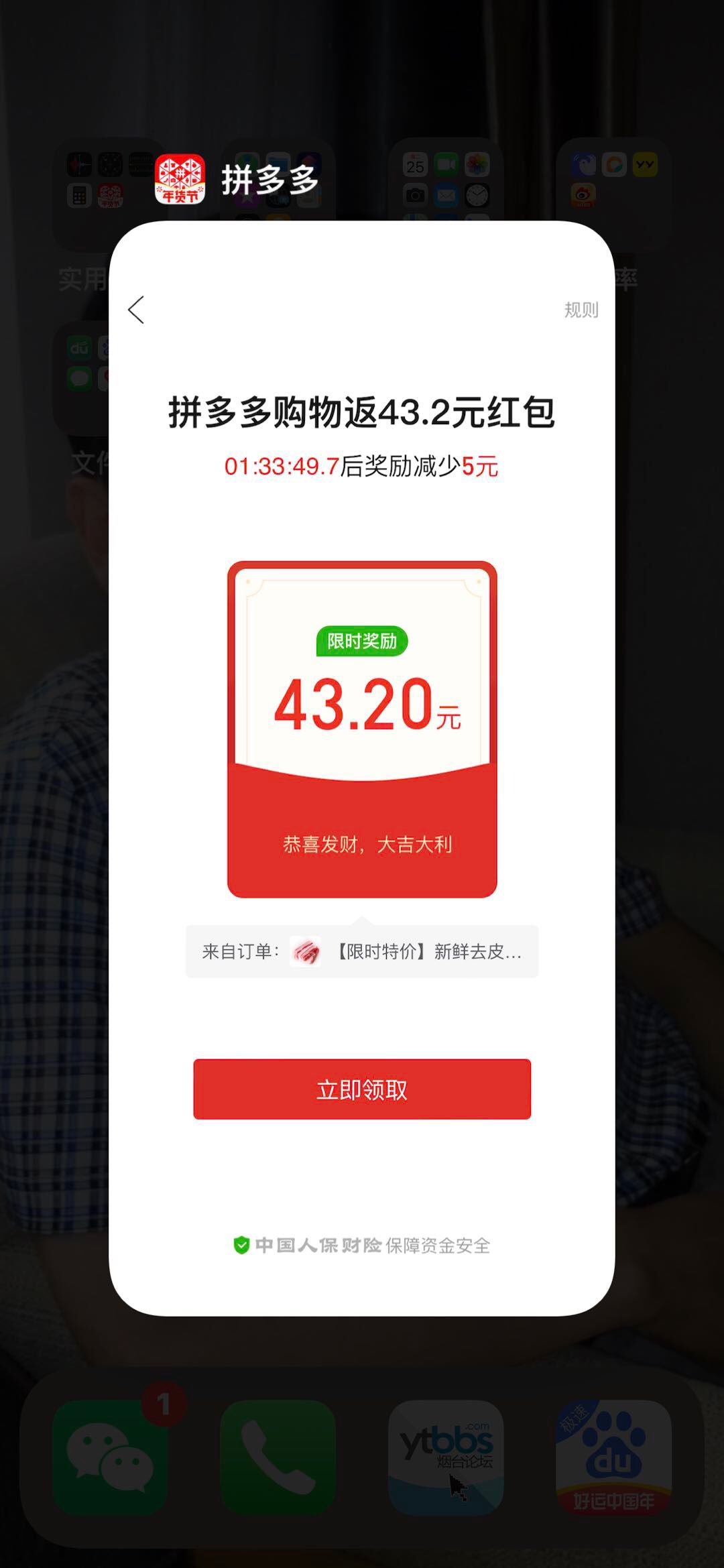The image size is (724, 1568).
Task: Open the 规则 rules page
Action: [x=581, y=310]
